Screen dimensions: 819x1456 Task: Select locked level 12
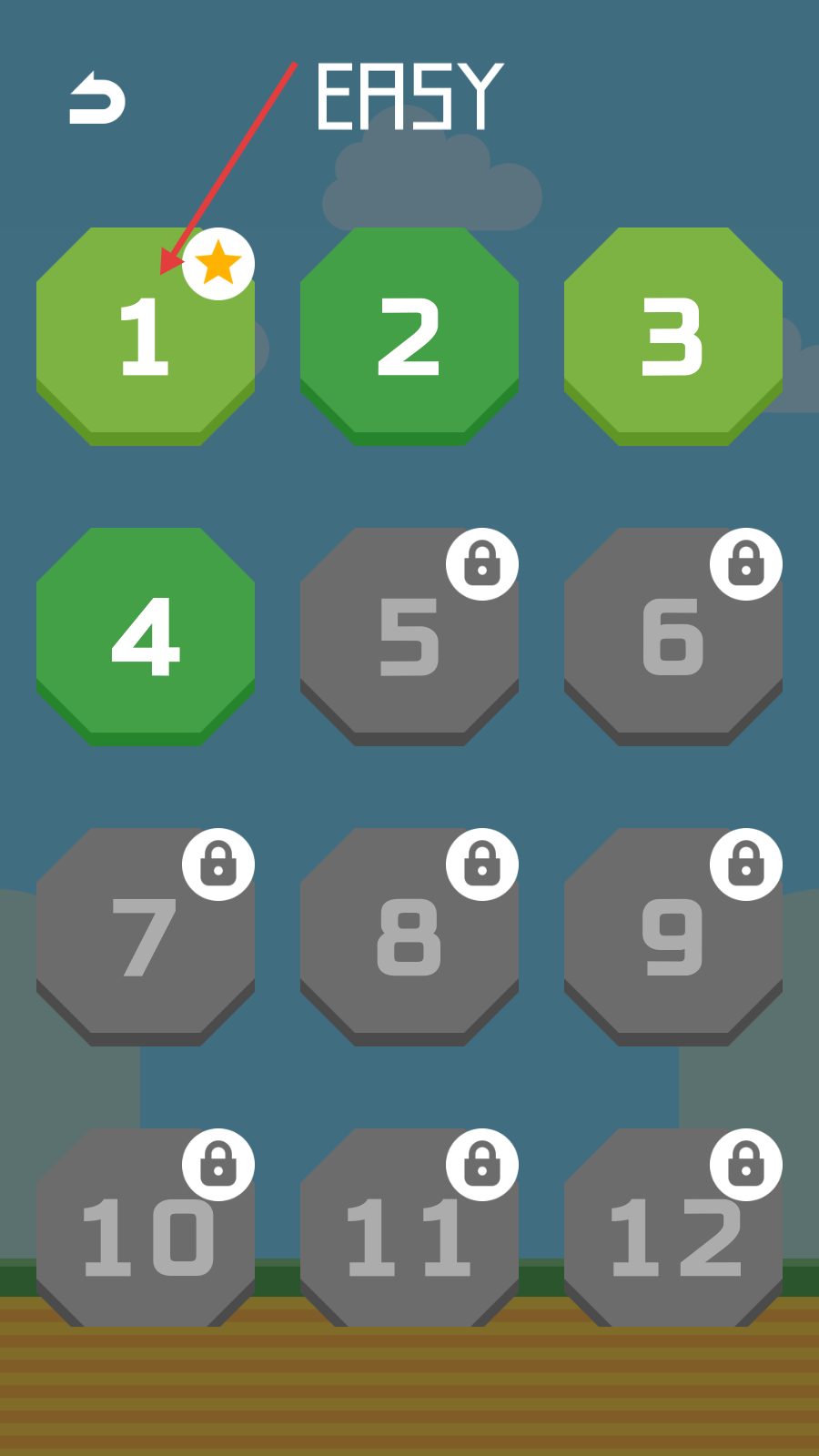(x=672, y=1233)
